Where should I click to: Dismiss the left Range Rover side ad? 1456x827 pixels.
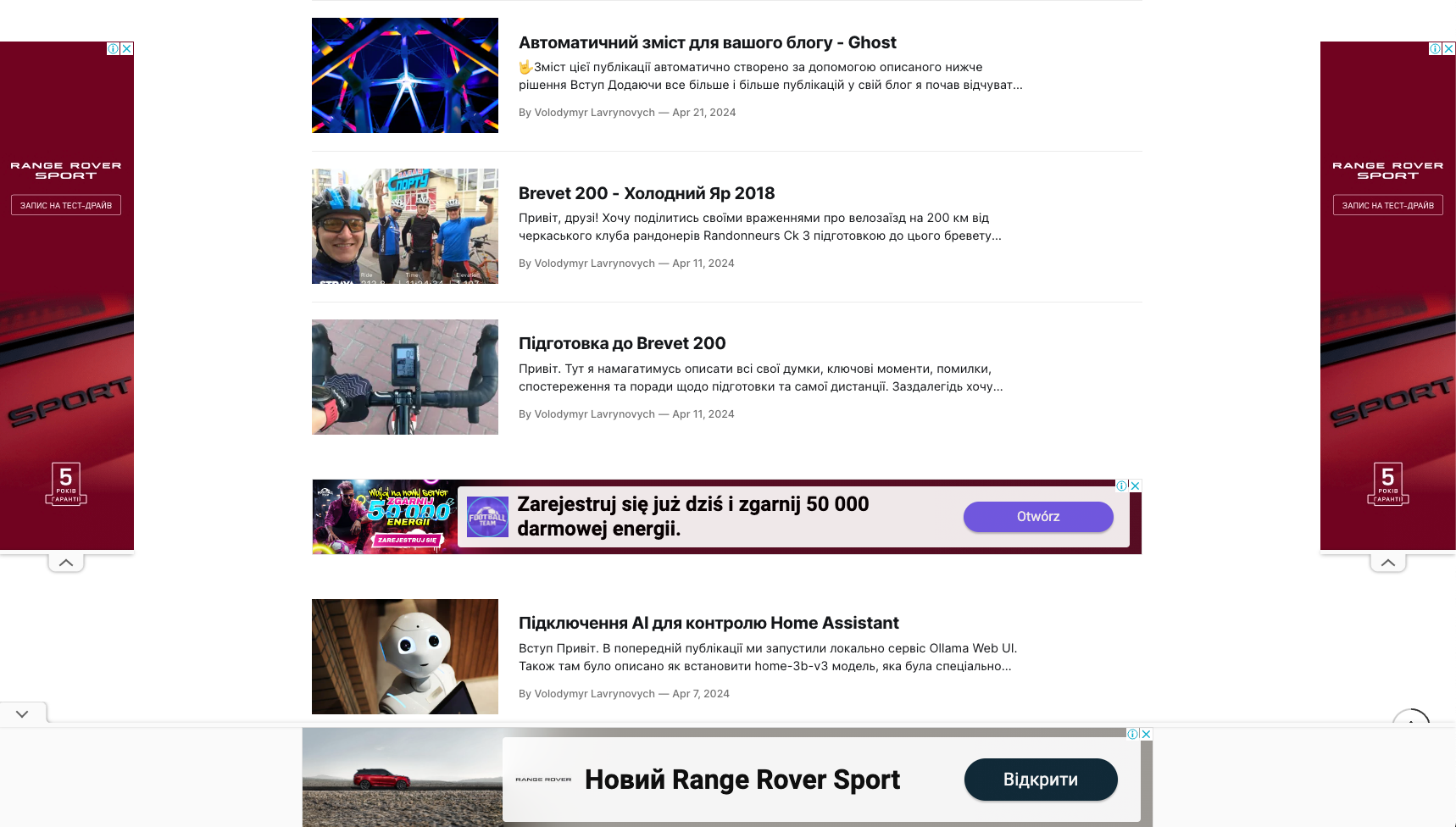[x=127, y=48]
